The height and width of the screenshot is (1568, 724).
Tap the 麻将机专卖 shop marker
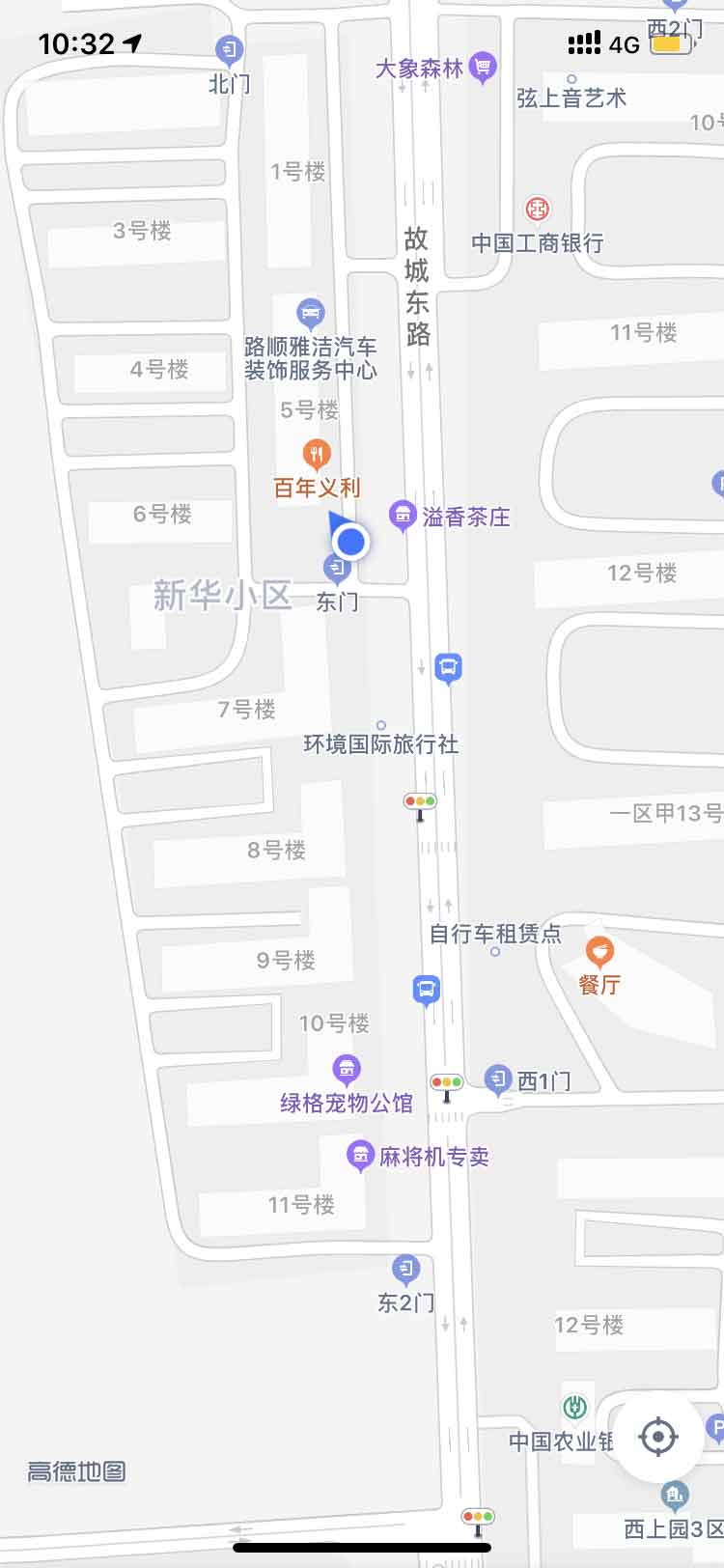(360, 1156)
